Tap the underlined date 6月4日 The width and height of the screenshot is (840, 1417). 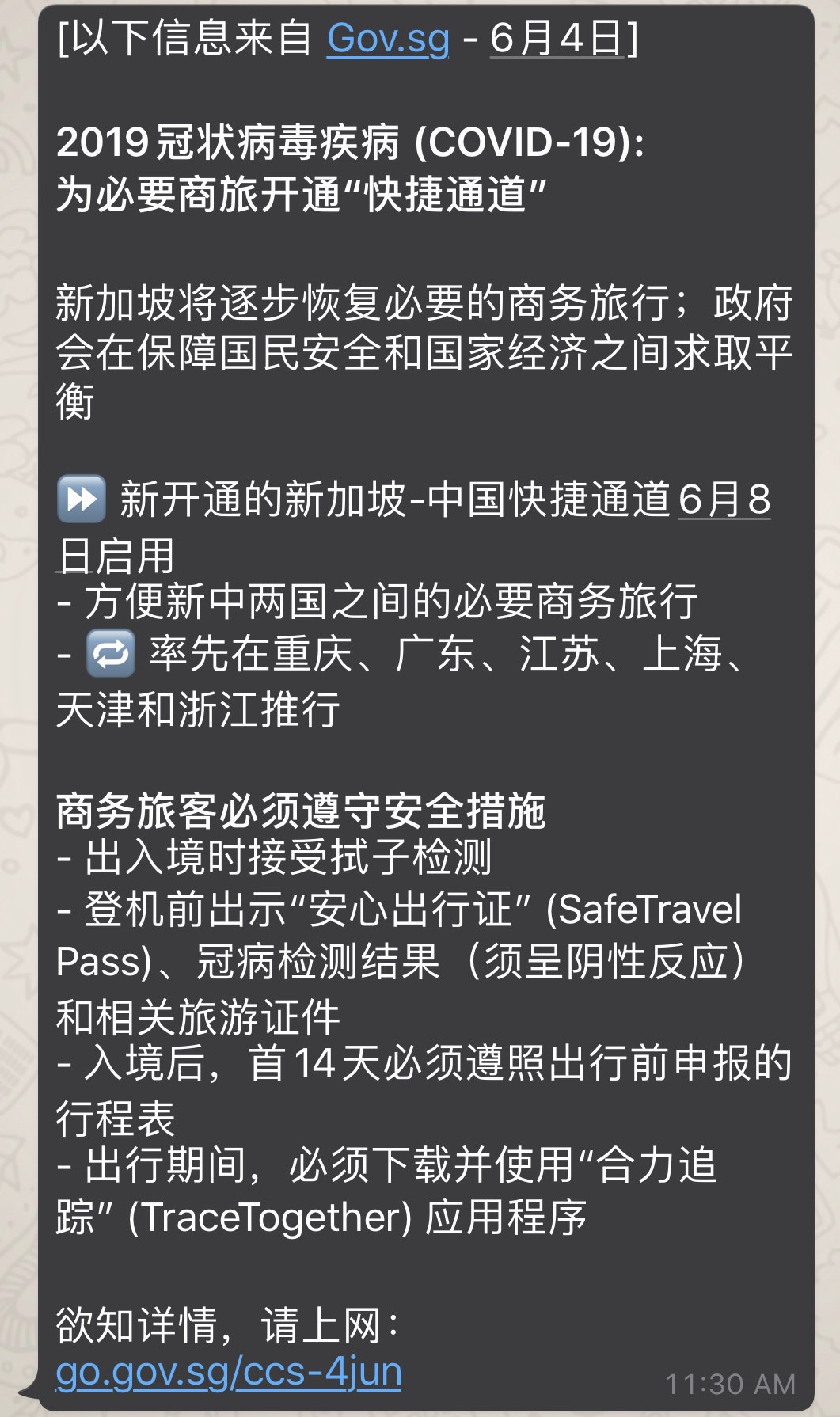click(557, 38)
